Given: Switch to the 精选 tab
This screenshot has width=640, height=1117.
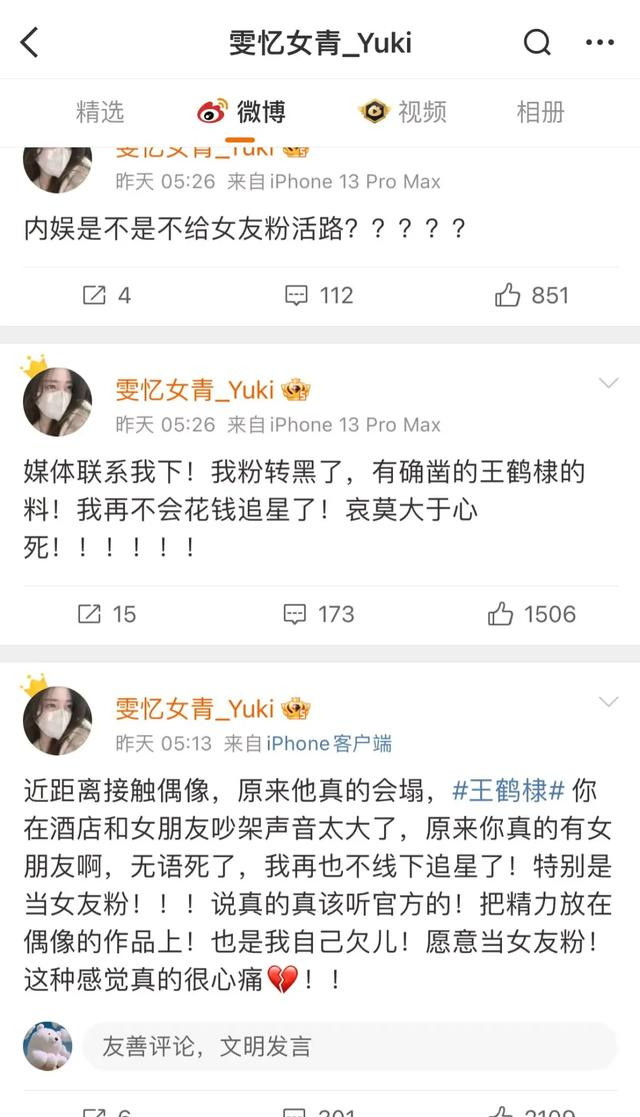Looking at the screenshot, I should 100,111.
